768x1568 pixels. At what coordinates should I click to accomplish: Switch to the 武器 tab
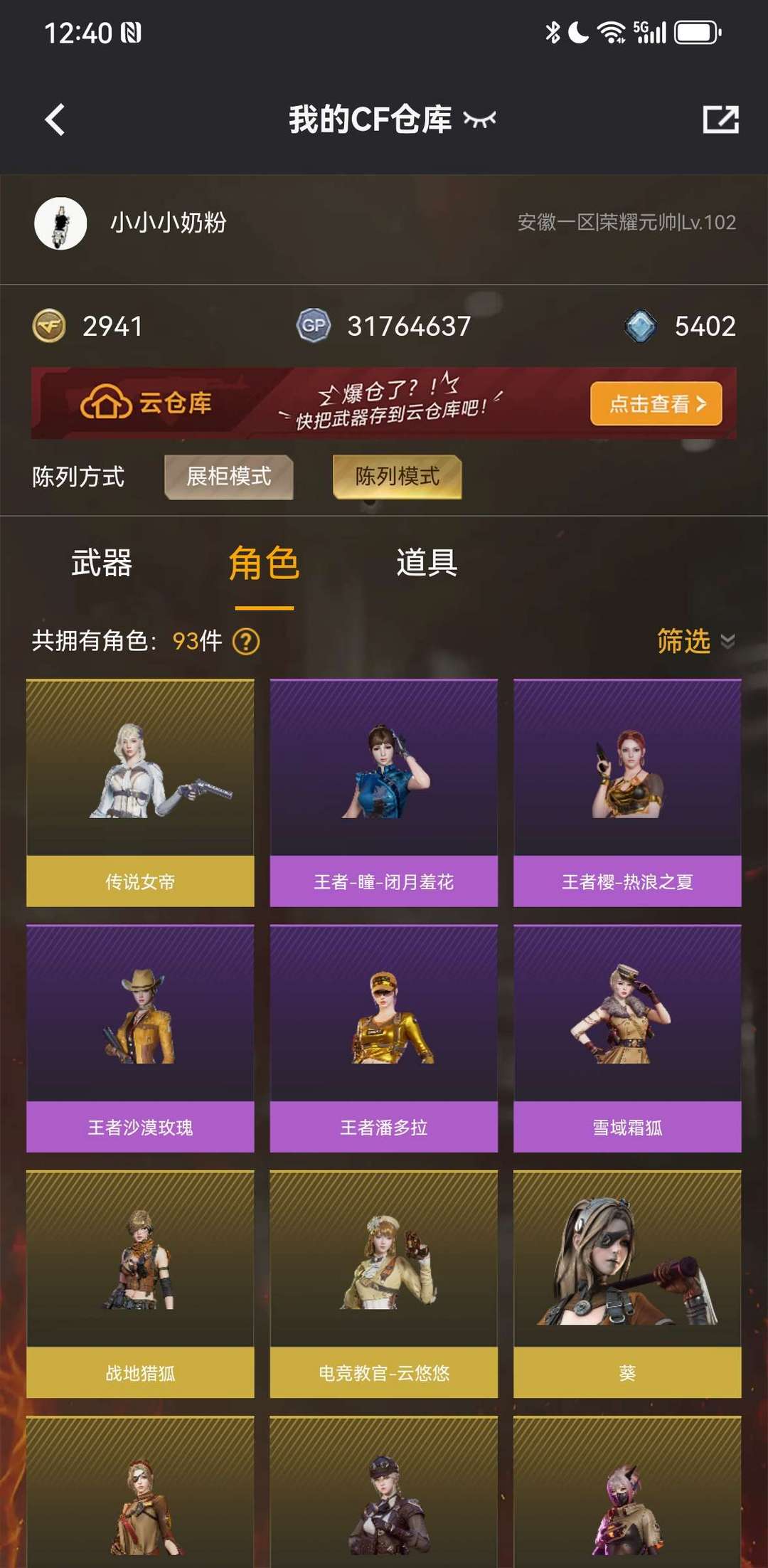pyautogui.click(x=102, y=563)
